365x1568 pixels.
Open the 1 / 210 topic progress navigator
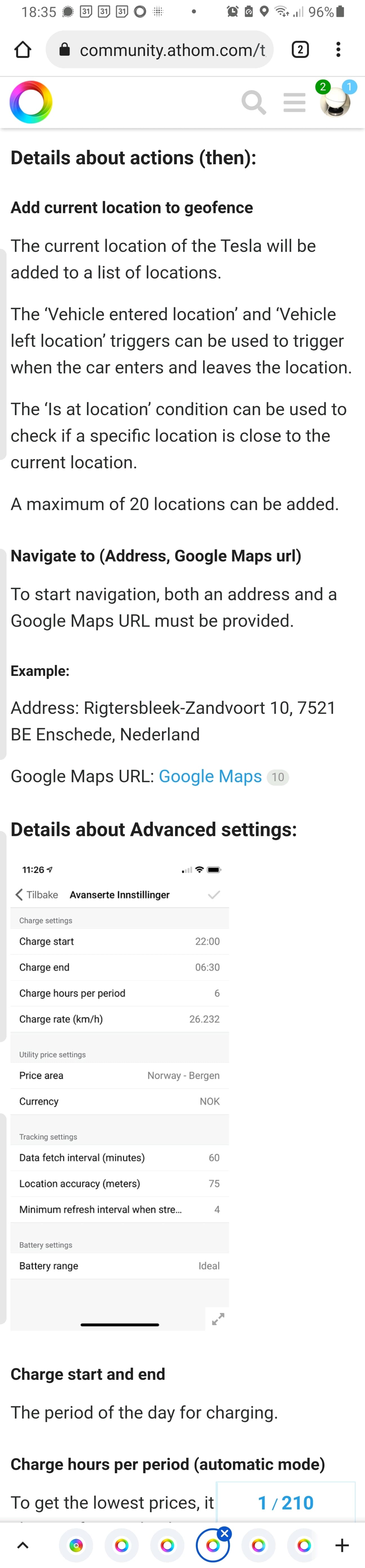[x=285, y=1502]
